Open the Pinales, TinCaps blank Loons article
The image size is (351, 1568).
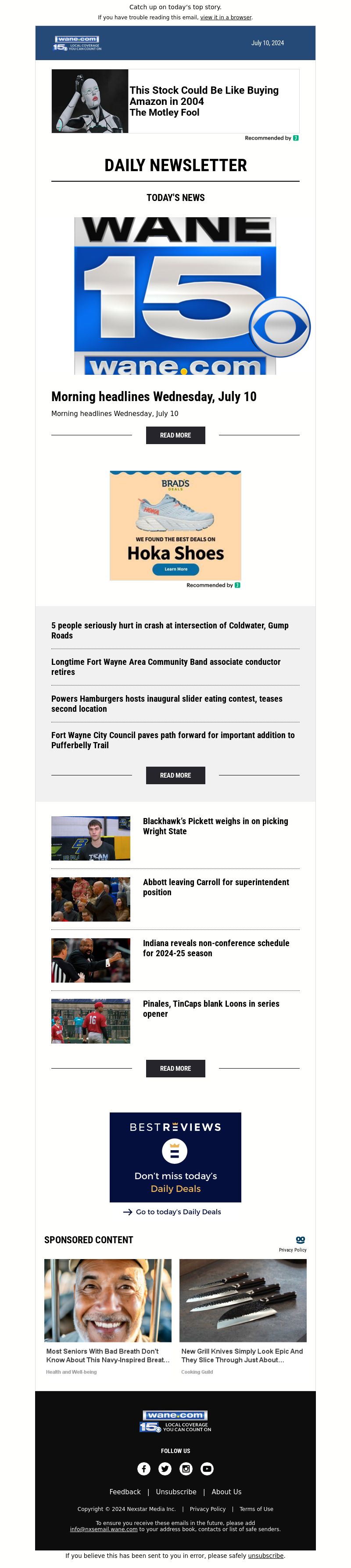click(211, 1008)
